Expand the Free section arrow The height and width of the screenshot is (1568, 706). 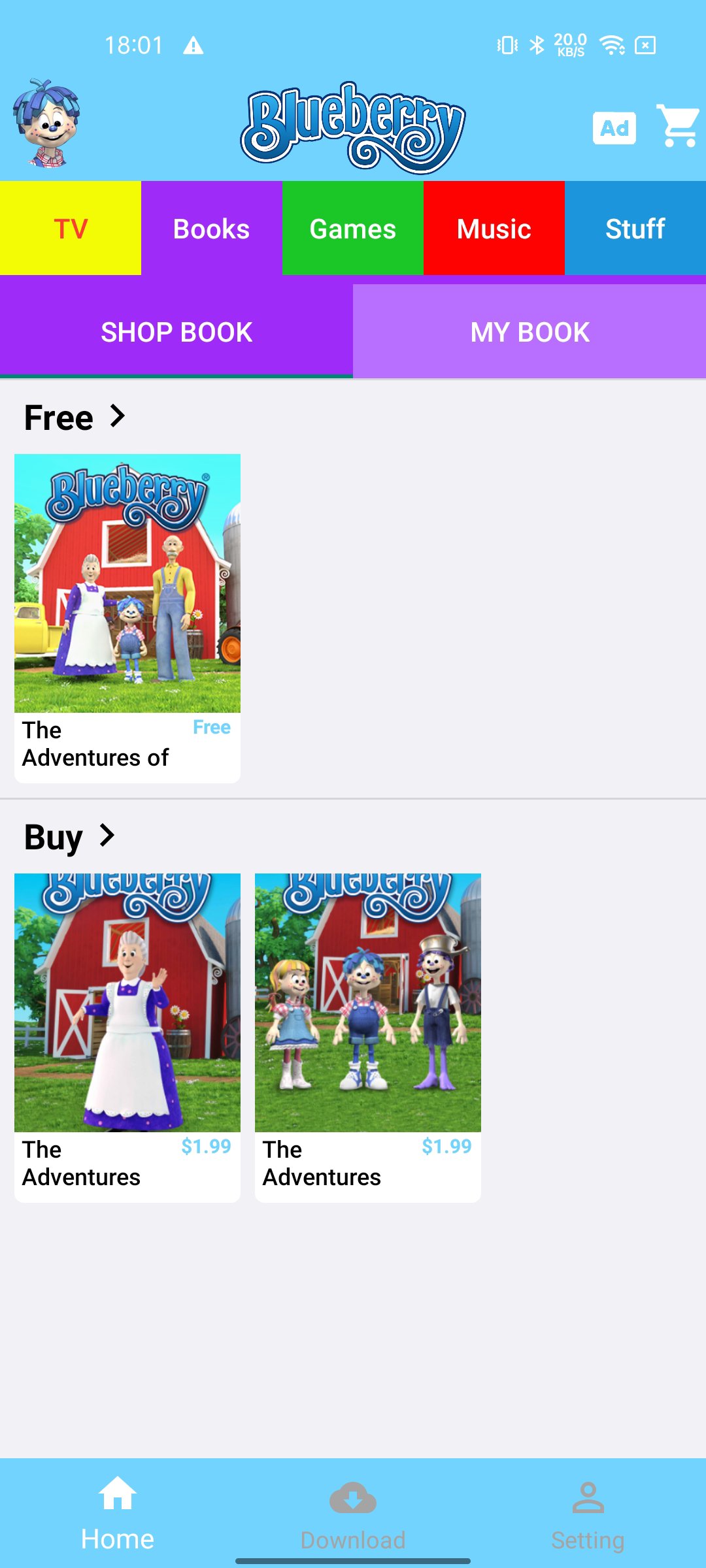pyautogui.click(x=118, y=416)
